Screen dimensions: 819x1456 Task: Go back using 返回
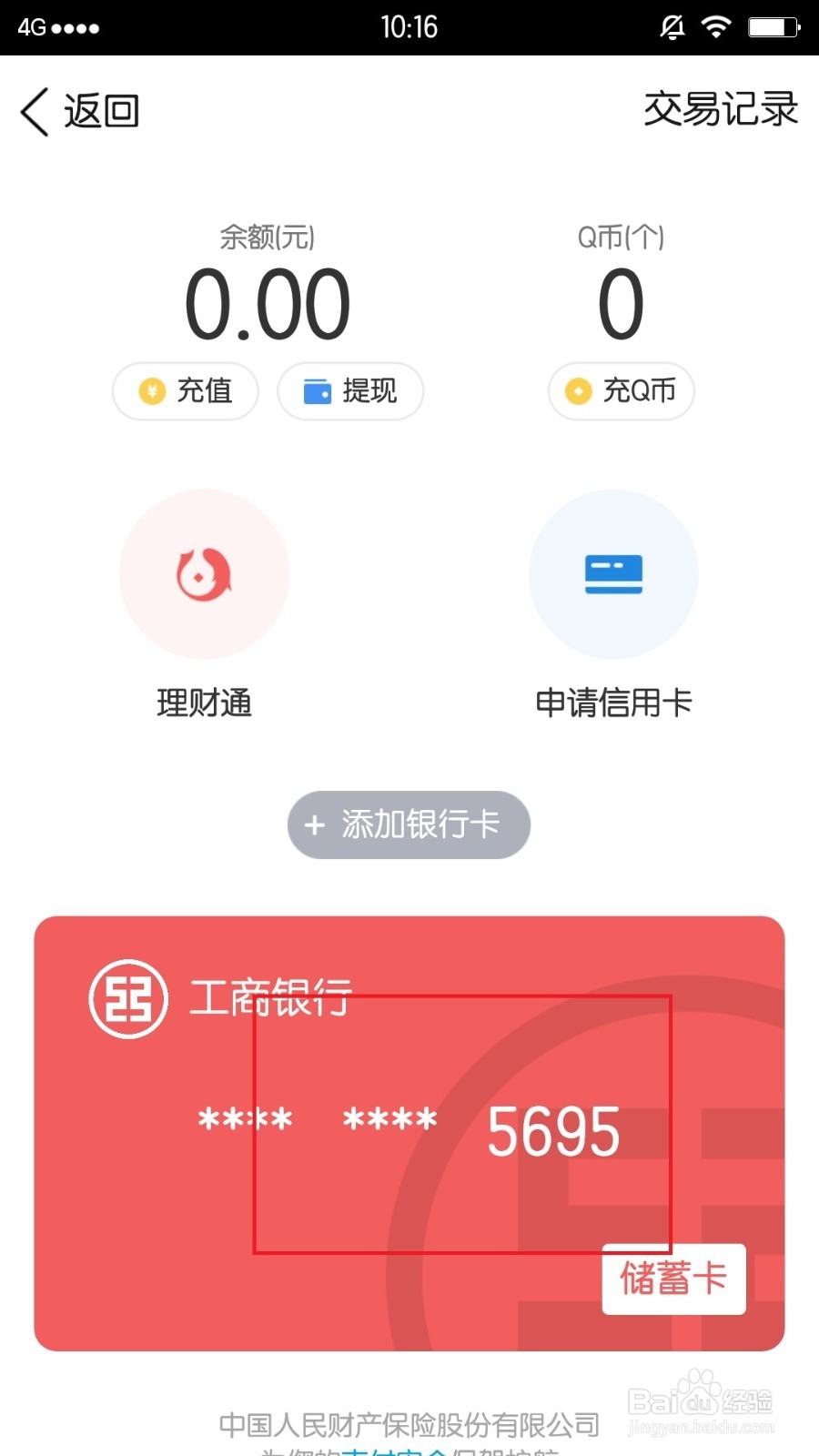point(100,111)
